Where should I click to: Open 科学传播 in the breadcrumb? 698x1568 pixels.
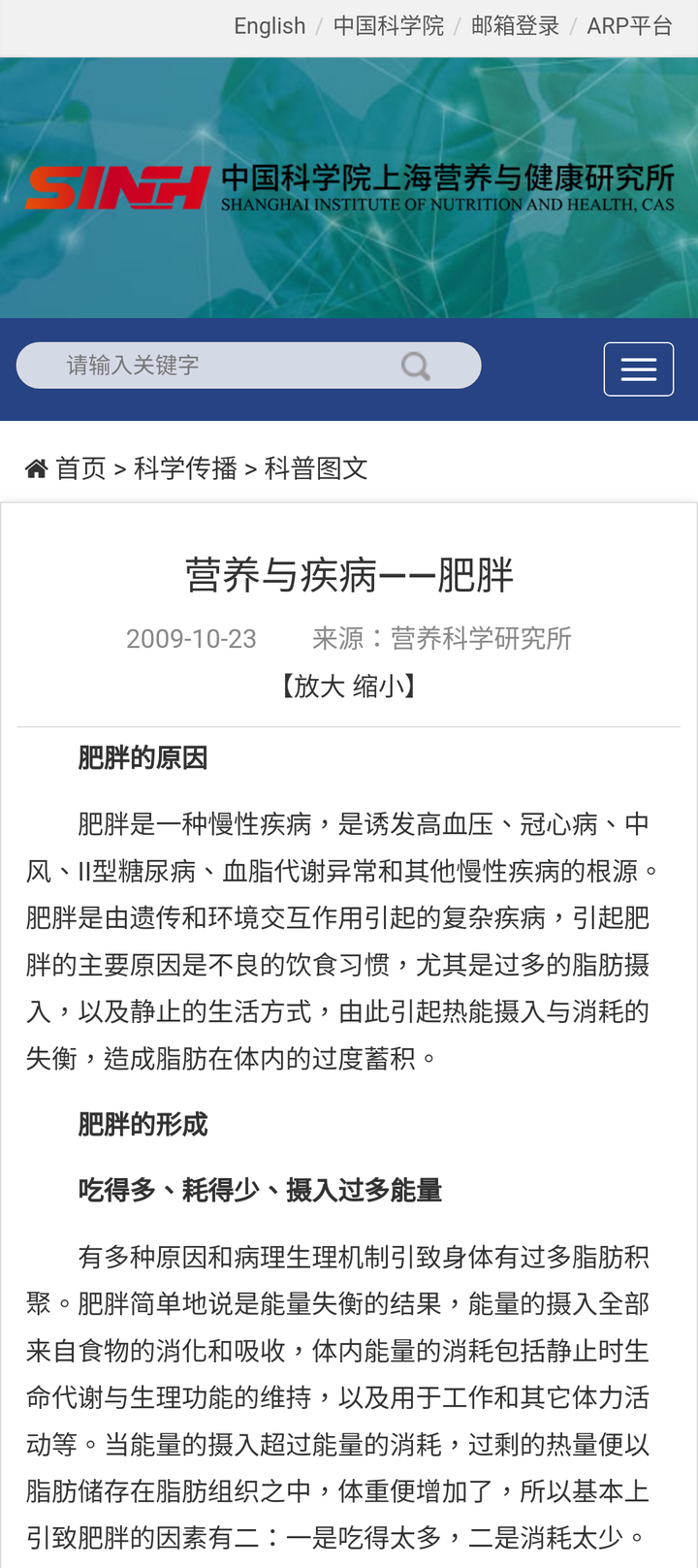185,468
